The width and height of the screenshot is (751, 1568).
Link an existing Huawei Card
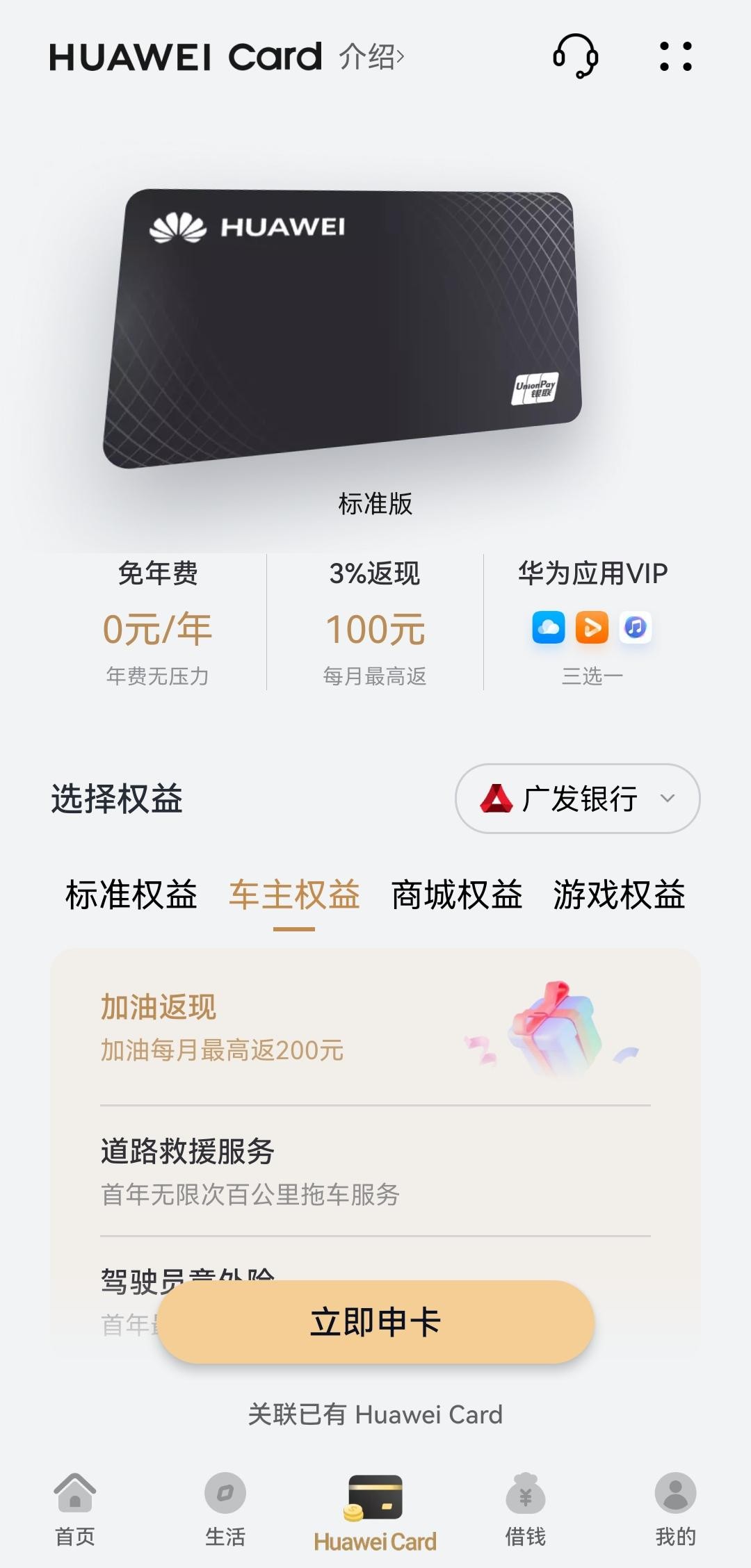tap(375, 1414)
